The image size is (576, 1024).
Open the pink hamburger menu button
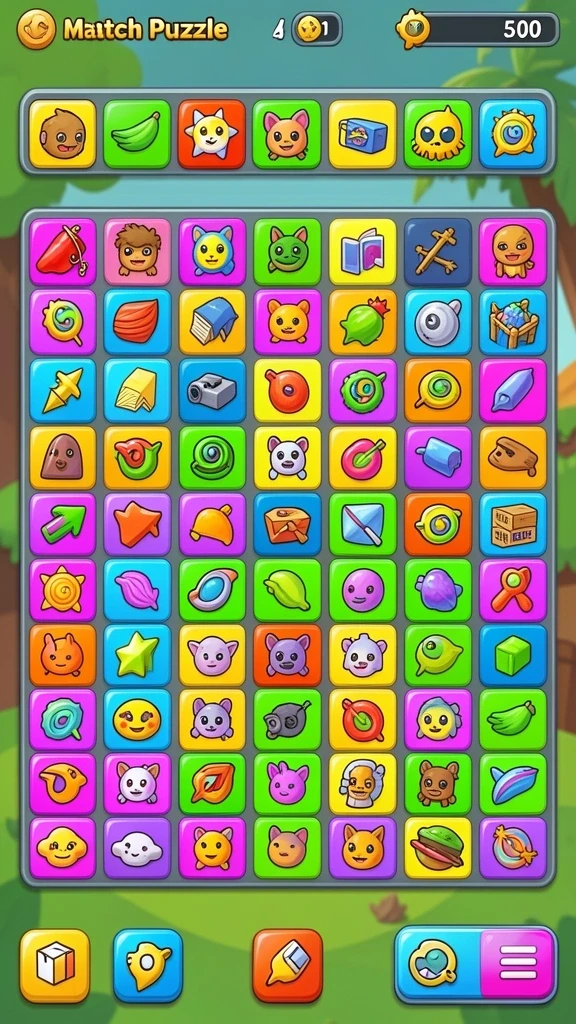click(x=517, y=963)
